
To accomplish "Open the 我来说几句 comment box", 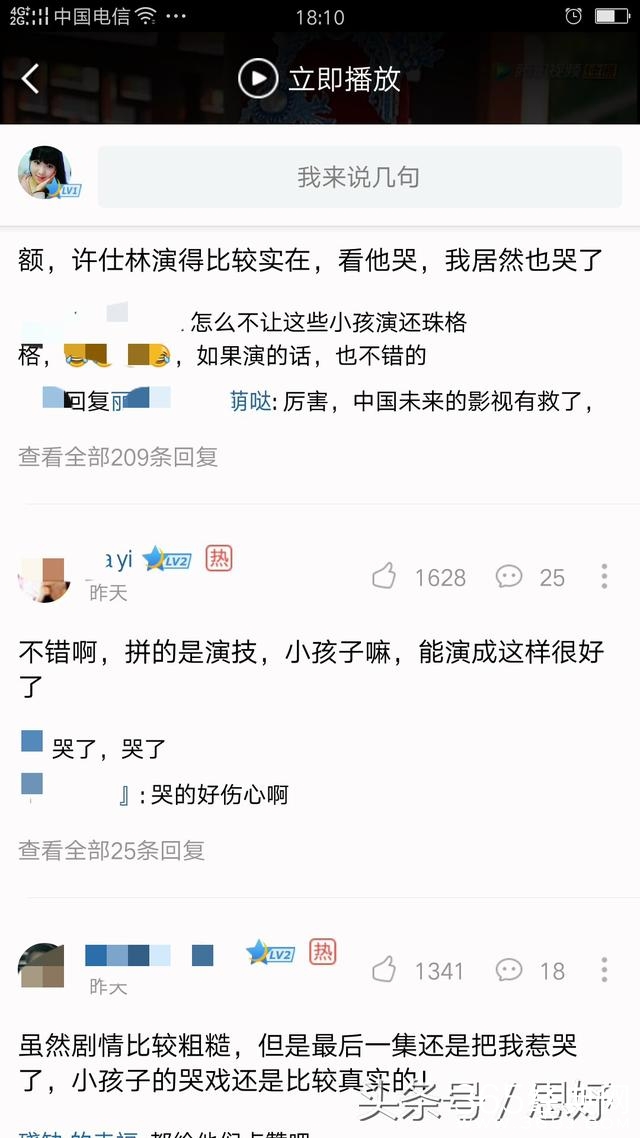I will pyautogui.click(x=359, y=177).
